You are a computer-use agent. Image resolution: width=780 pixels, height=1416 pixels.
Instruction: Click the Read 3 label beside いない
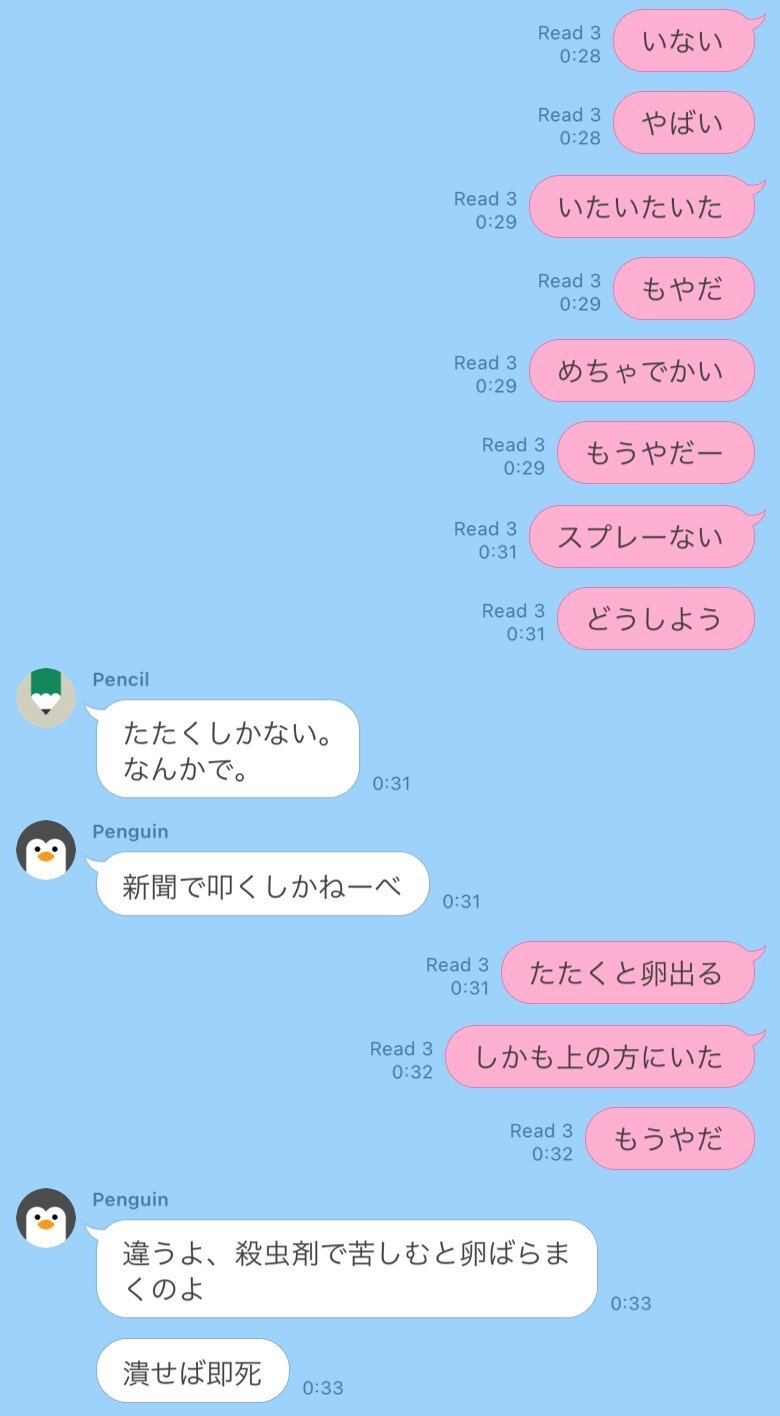569,31
